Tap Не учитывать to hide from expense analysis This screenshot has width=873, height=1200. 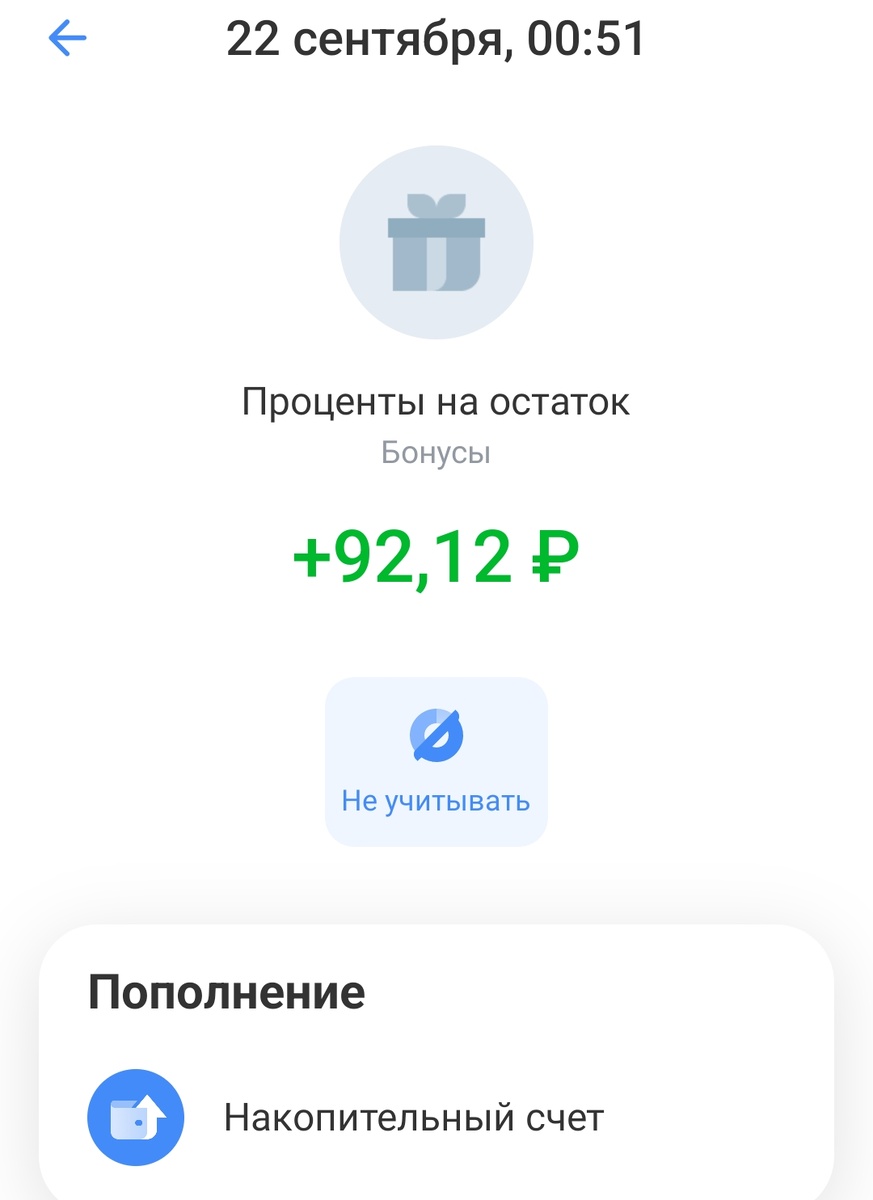tap(437, 799)
